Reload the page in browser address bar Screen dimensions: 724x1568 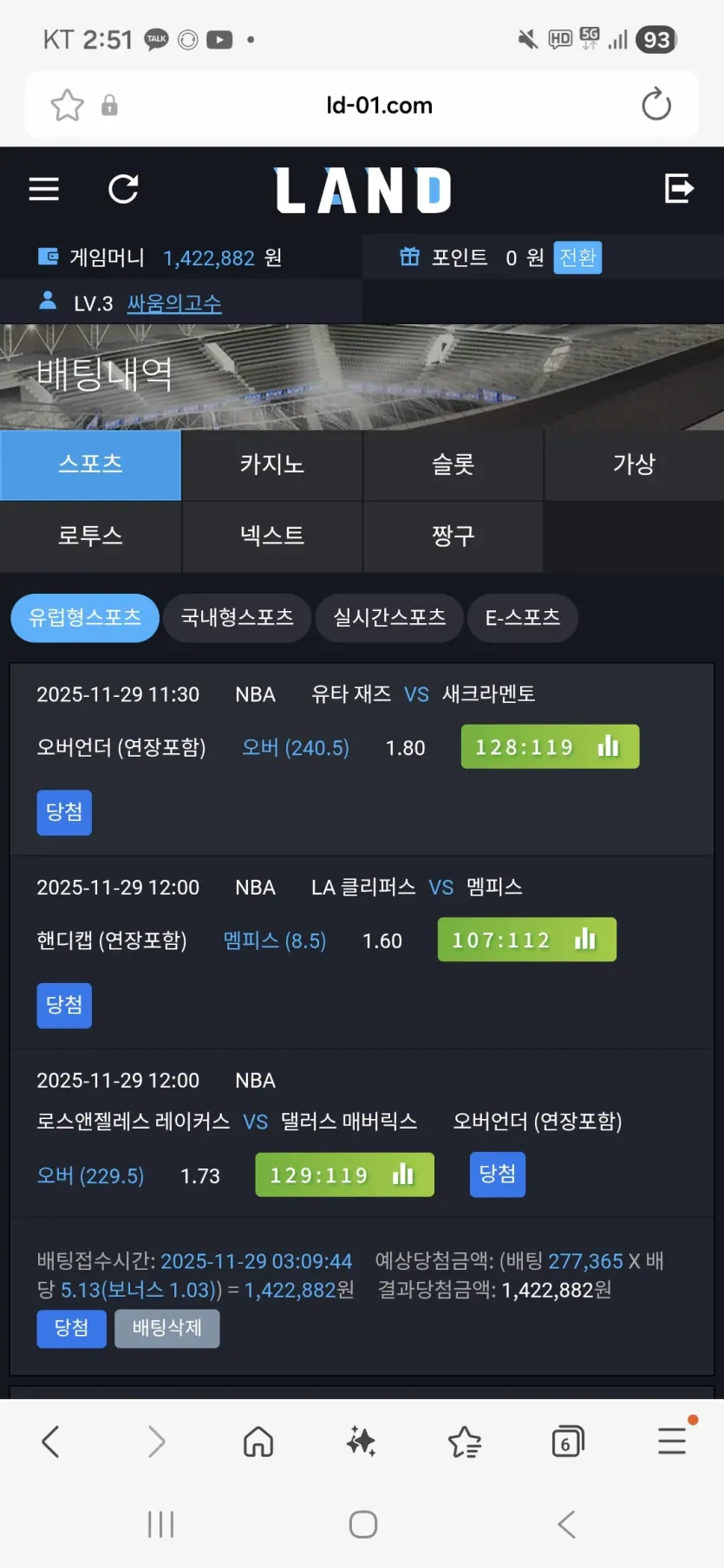point(656,105)
